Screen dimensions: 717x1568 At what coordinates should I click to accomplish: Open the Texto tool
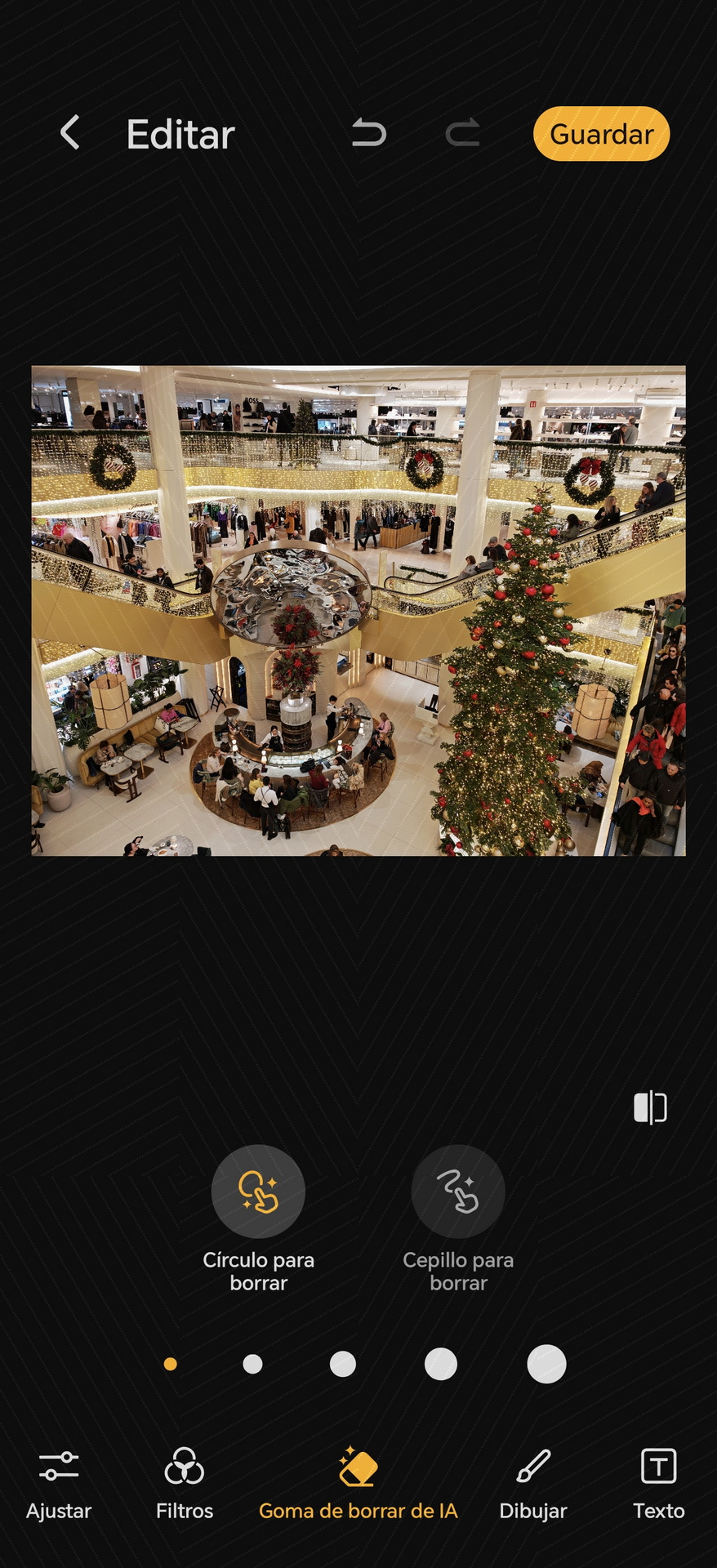point(658,1484)
